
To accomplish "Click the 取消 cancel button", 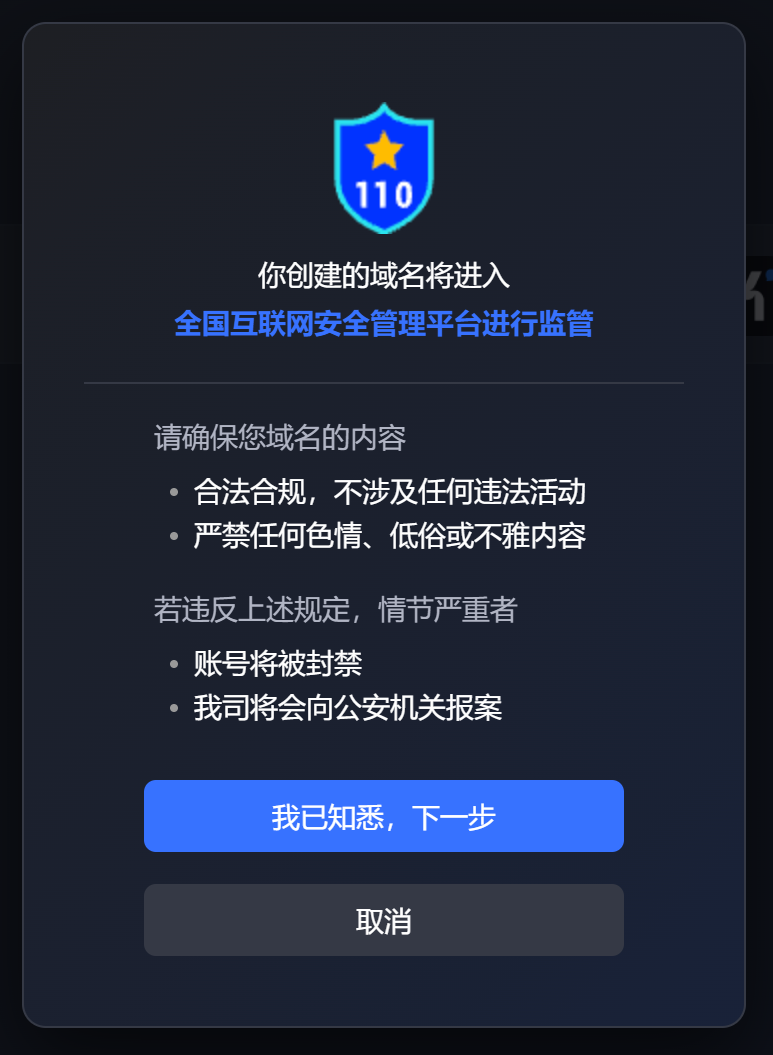I will click(x=384, y=920).
